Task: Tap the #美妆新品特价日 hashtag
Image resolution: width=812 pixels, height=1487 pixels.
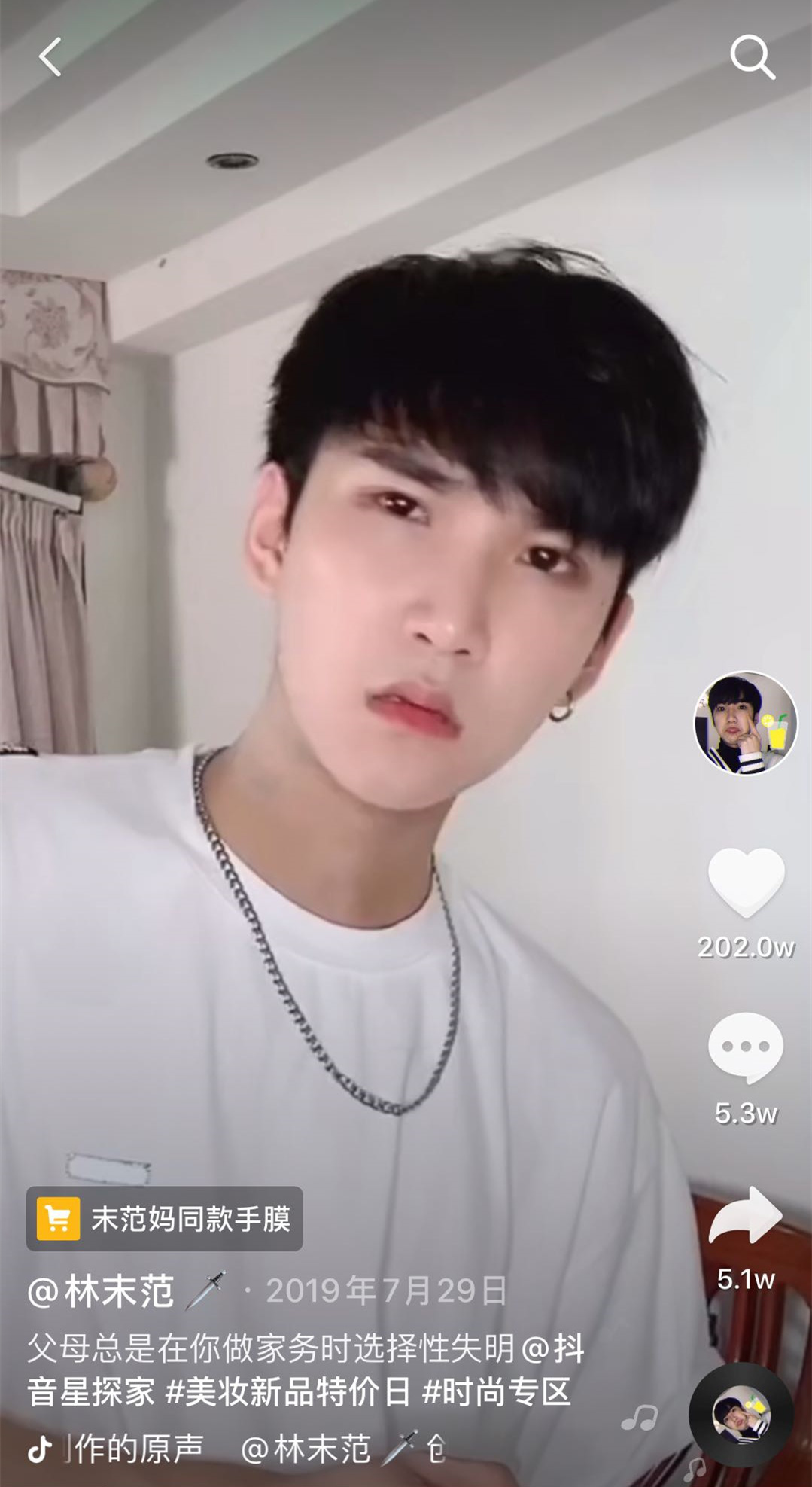Action: point(288,1391)
